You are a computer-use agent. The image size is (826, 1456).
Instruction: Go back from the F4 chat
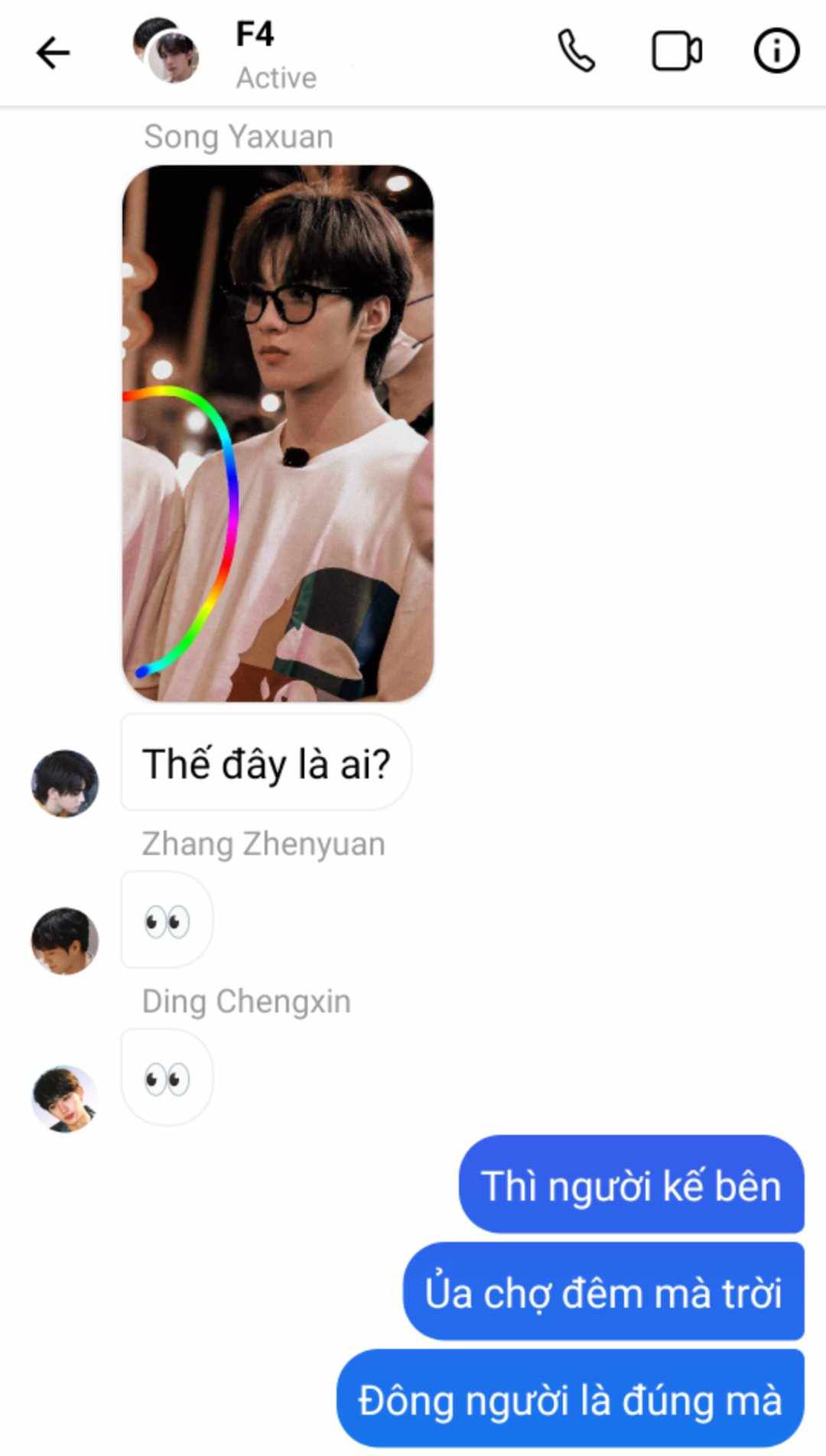click(x=53, y=53)
